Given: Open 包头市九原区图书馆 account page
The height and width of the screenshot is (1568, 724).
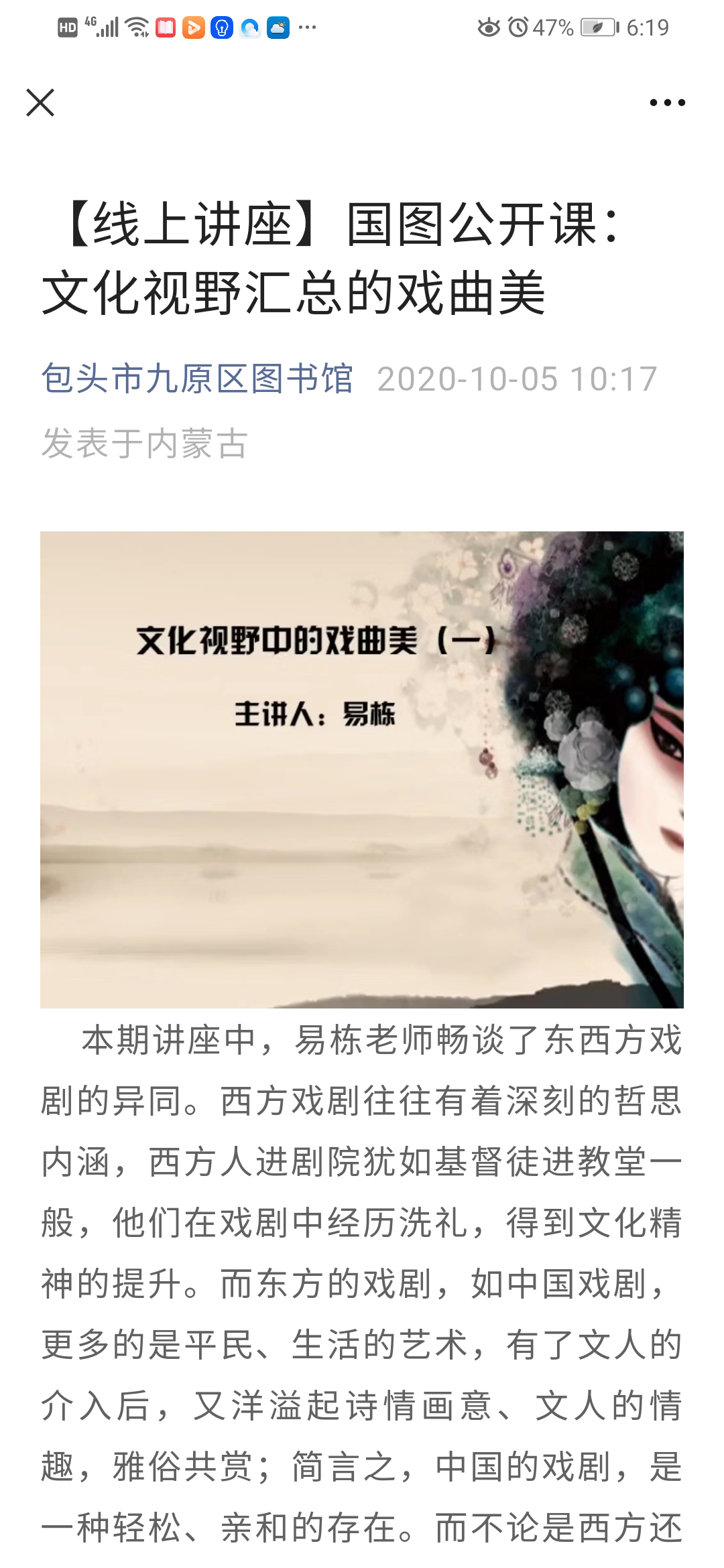Looking at the screenshot, I should click(x=196, y=379).
